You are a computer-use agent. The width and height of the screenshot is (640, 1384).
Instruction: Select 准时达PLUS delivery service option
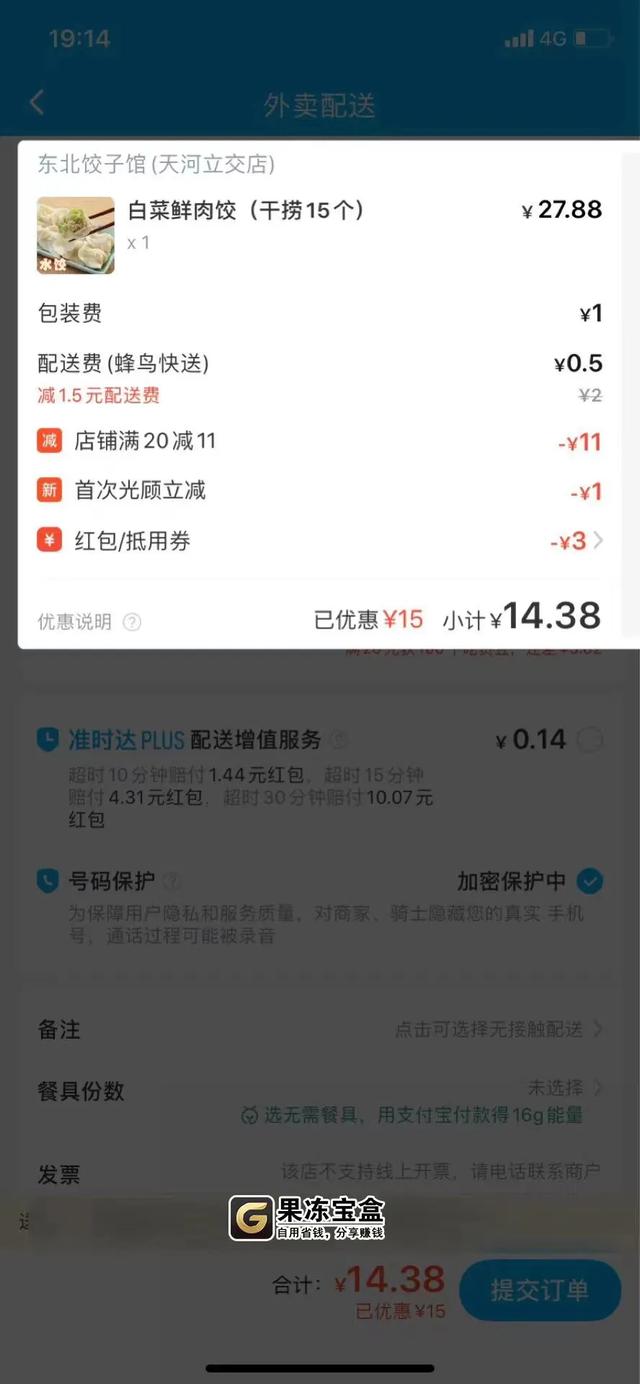[591, 740]
